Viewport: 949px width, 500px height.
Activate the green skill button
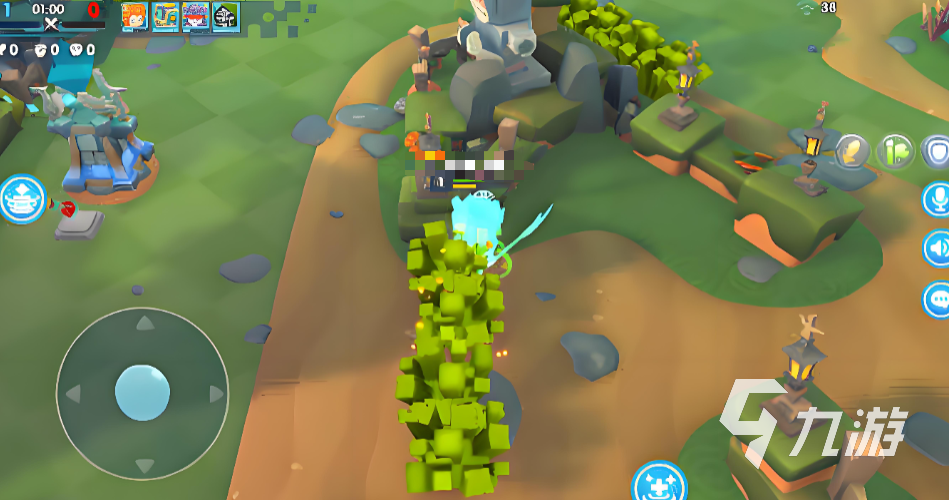(894, 152)
